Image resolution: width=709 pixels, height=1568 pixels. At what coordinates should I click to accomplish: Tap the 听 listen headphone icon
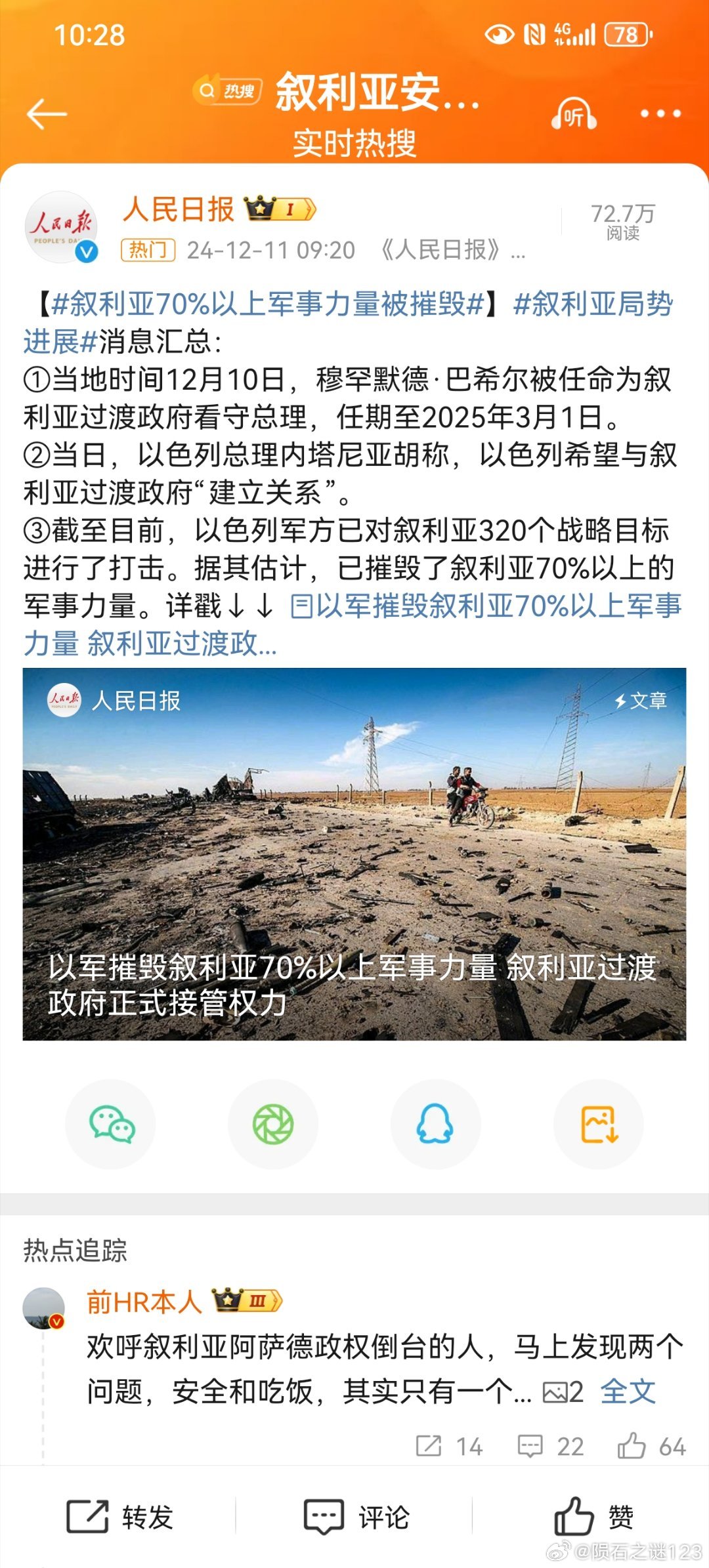click(x=573, y=115)
